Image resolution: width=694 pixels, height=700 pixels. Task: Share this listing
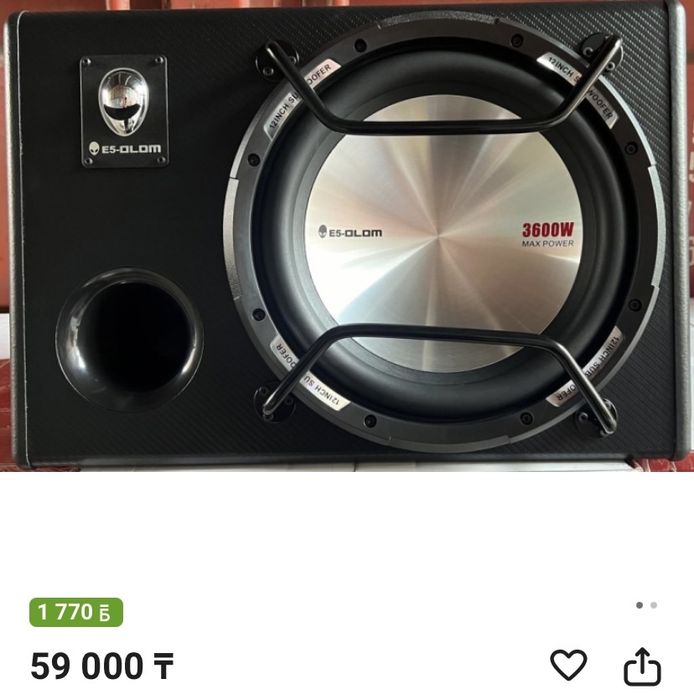click(x=642, y=666)
